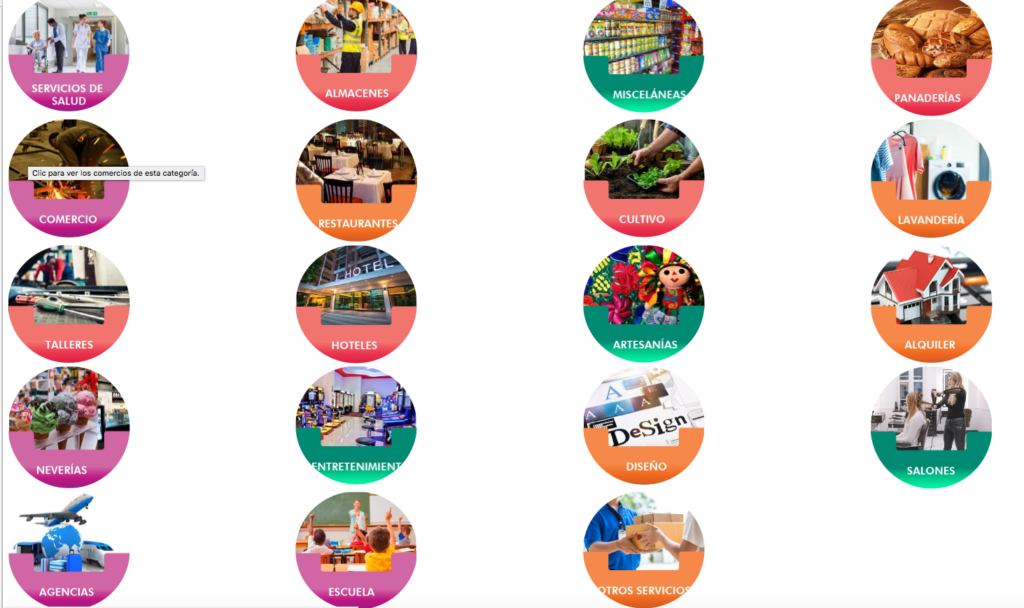View Neverías businesses
1024x608 pixels.
point(68,430)
